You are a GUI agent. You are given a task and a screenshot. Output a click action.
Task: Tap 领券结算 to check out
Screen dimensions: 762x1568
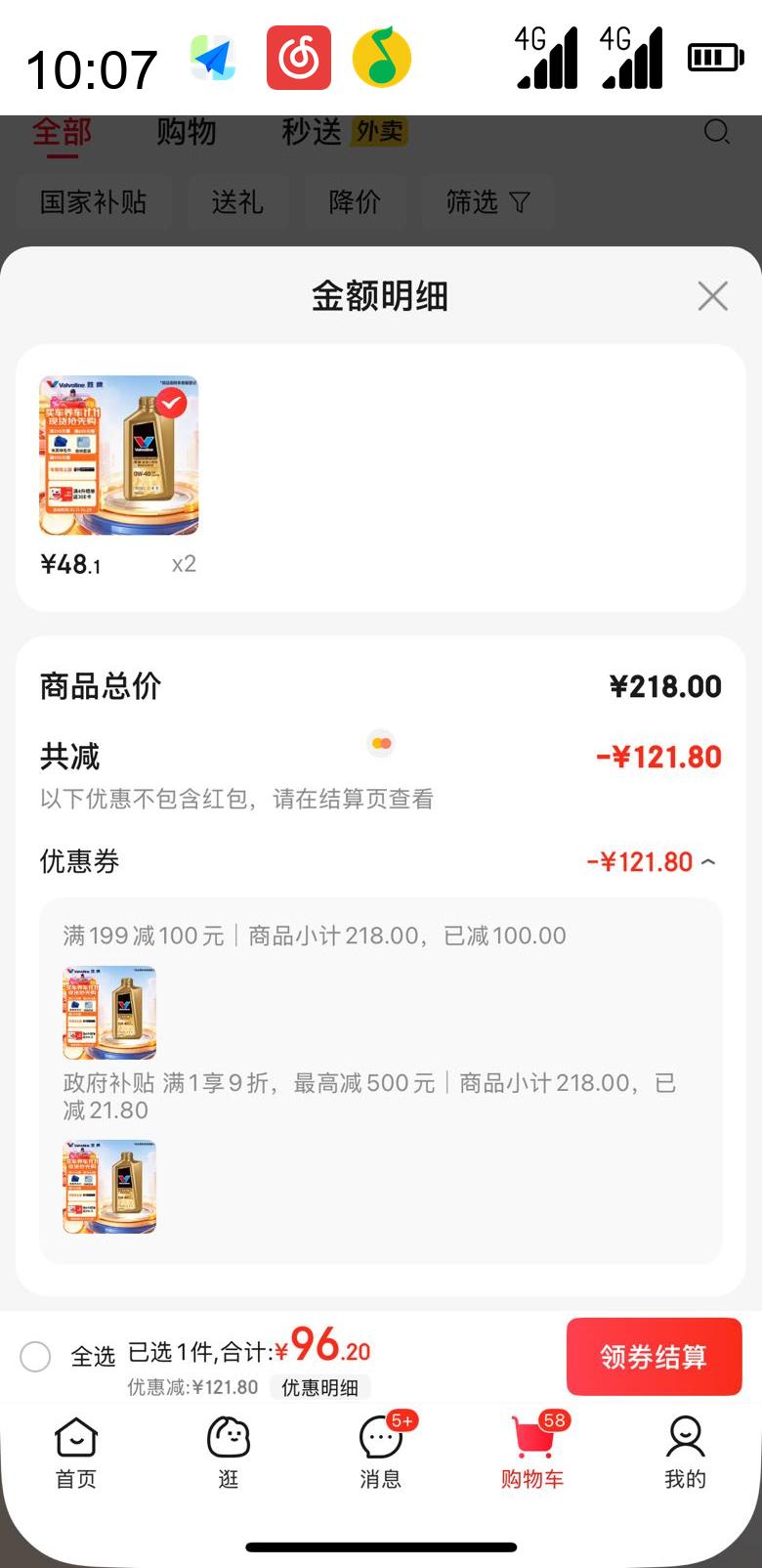click(x=654, y=1356)
